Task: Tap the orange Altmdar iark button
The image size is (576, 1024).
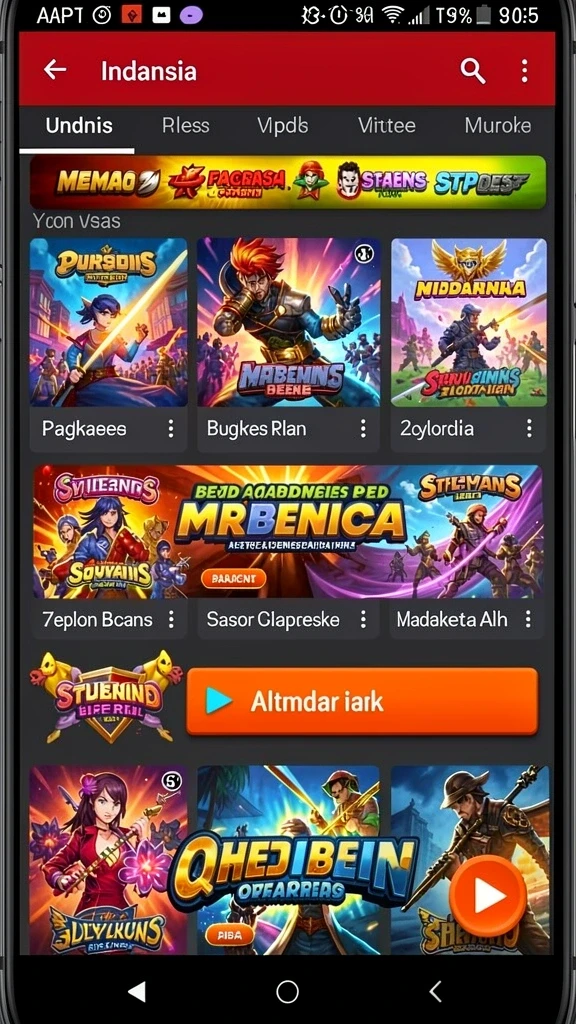Action: point(362,701)
